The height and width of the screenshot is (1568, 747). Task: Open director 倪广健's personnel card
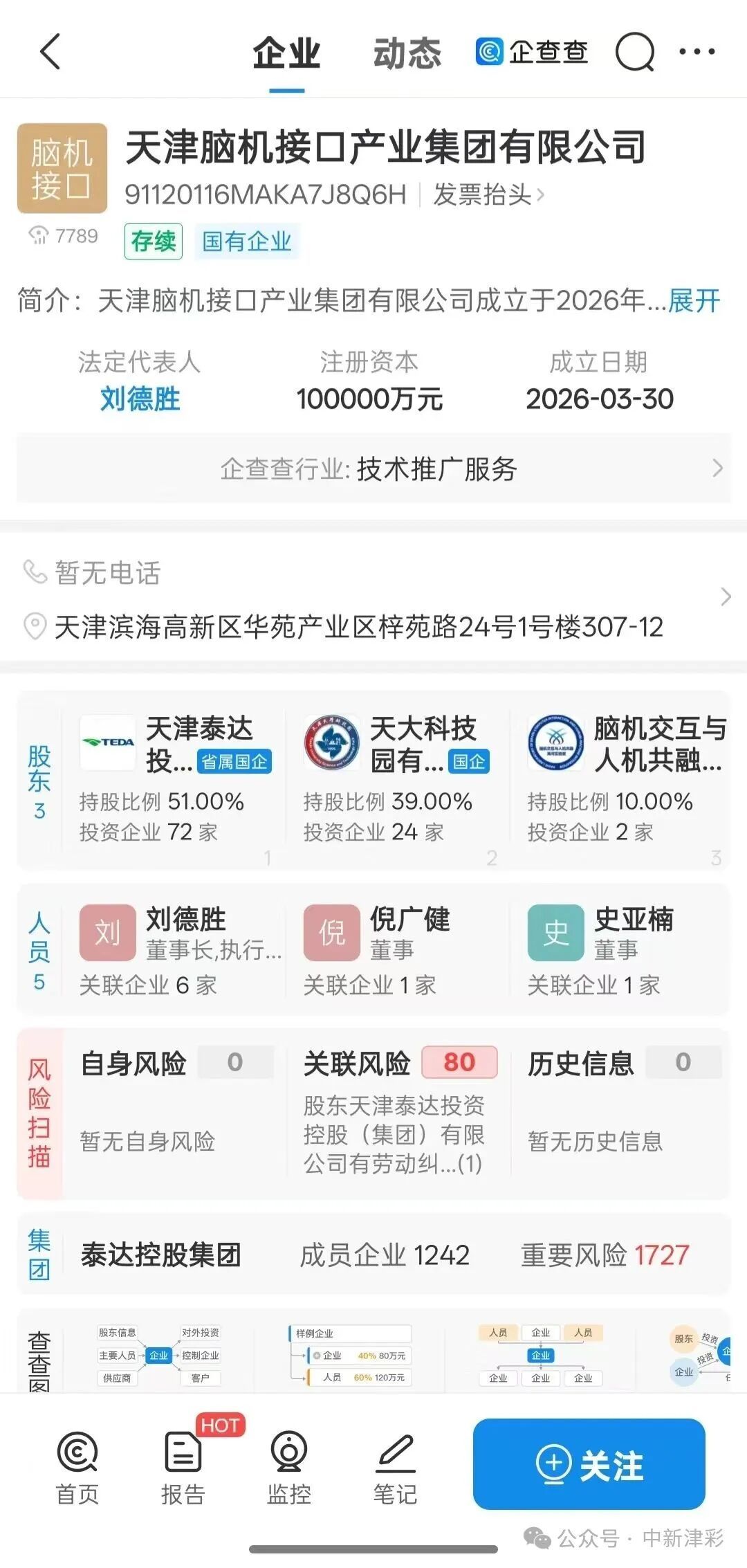pyautogui.click(x=397, y=948)
